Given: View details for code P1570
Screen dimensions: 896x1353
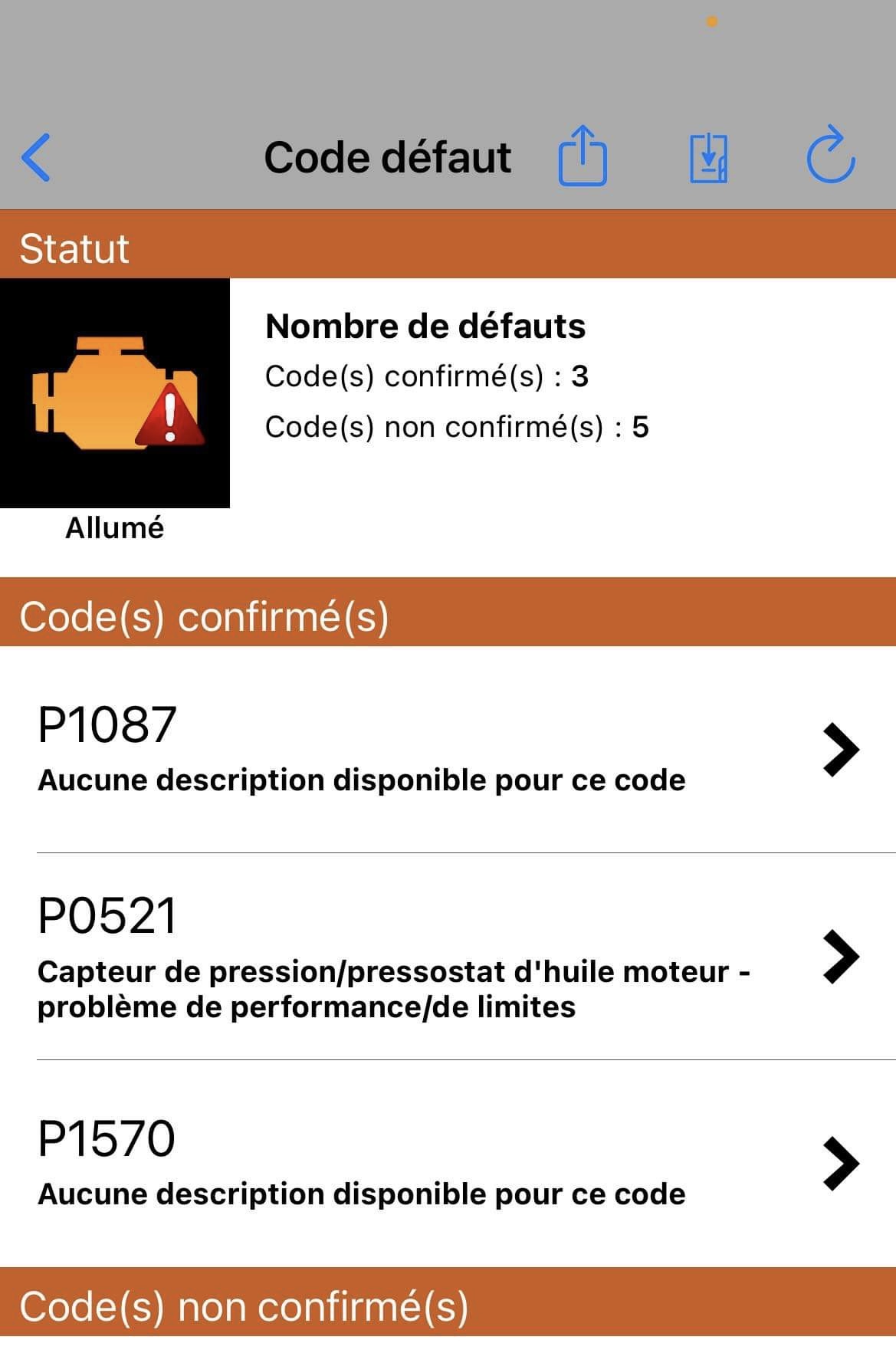Looking at the screenshot, I should (448, 1163).
